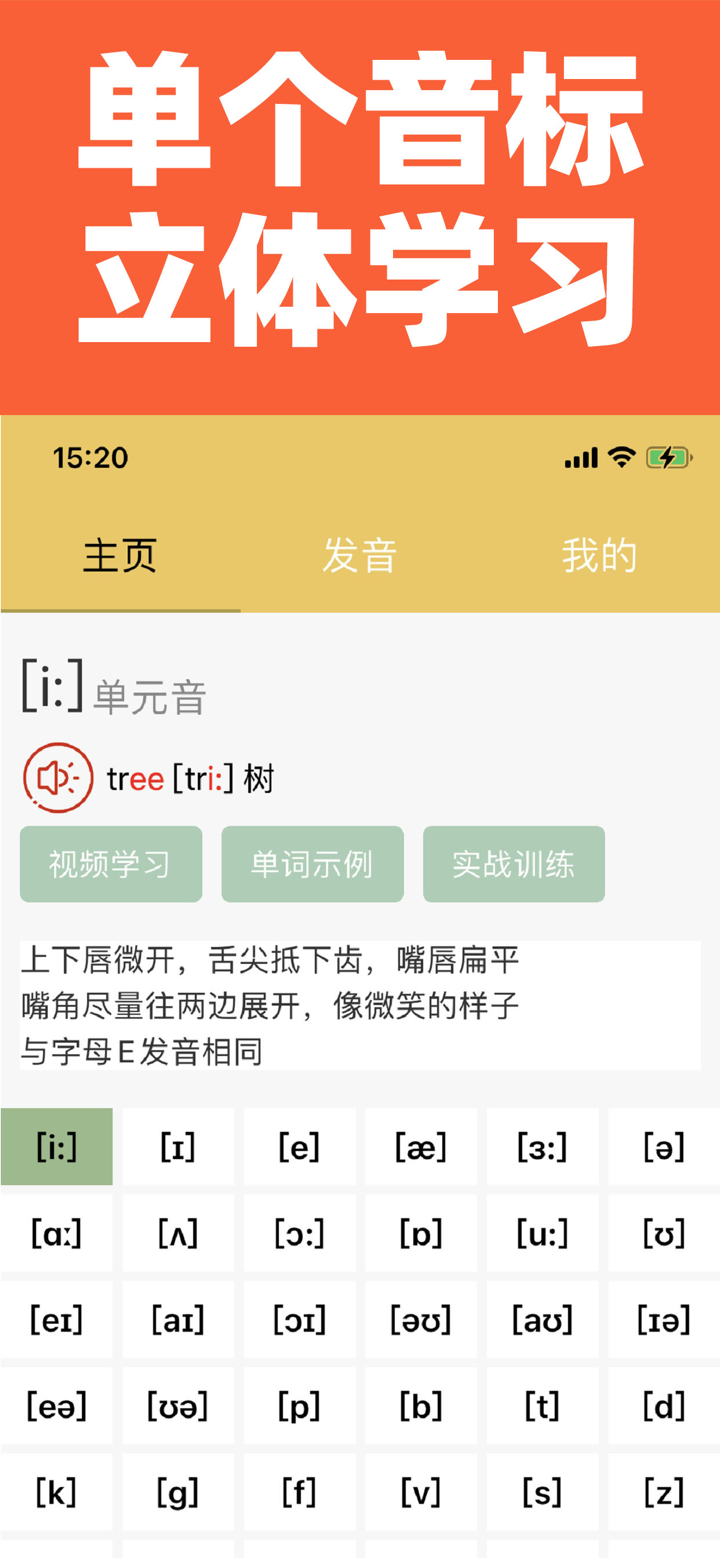Screen dimensions: 720x1558
Task: Switch to the 发音 tab
Action: pos(360,556)
